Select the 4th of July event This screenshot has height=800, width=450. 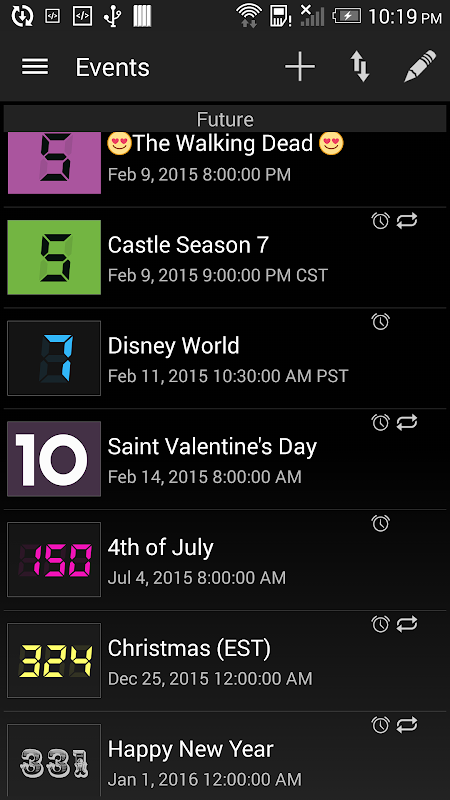[x=225, y=560]
